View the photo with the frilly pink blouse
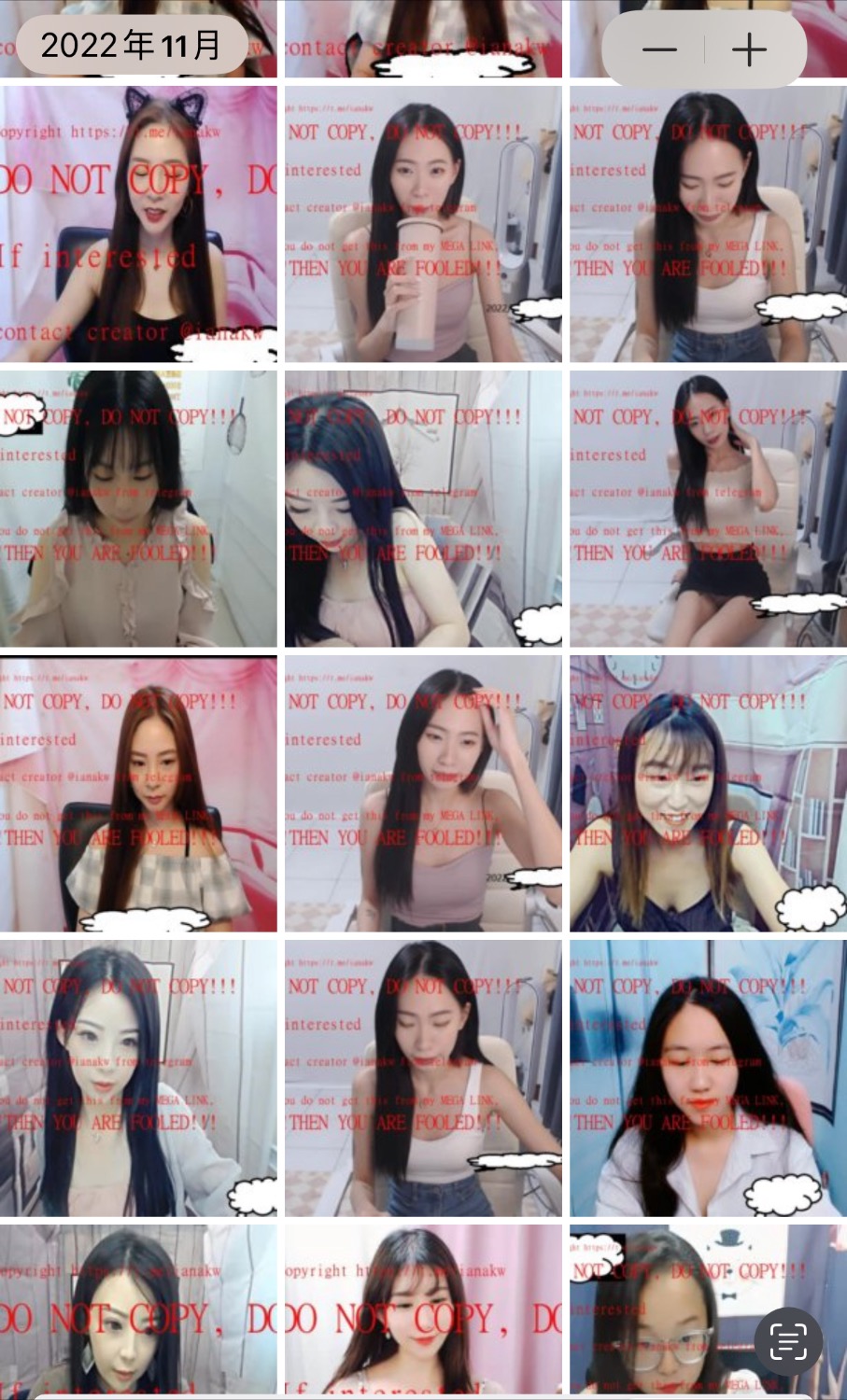Viewport: 847px width, 1400px height. [x=138, y=509]
